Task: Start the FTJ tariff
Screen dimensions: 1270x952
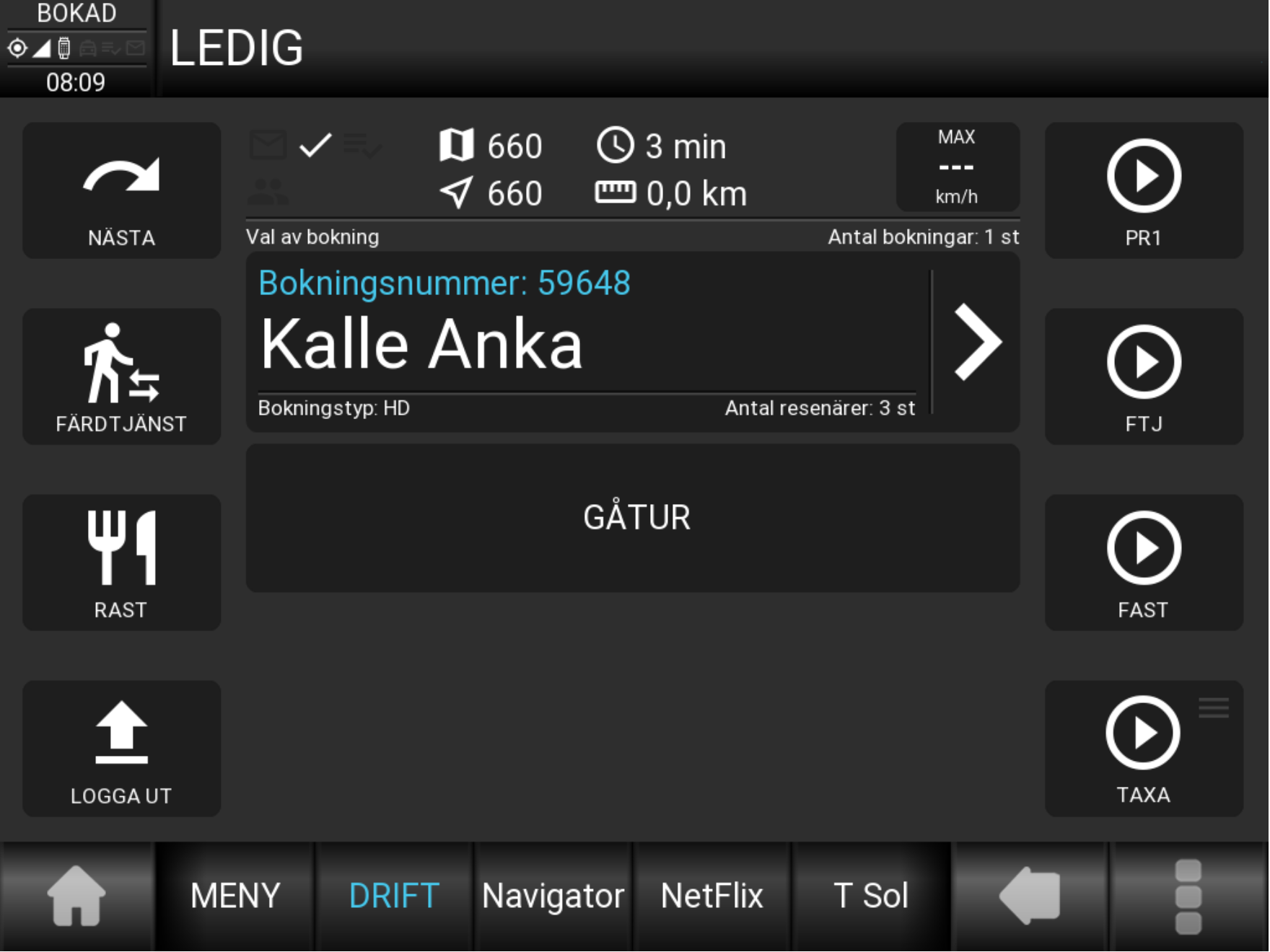Action: click(x=1143, y=376)
